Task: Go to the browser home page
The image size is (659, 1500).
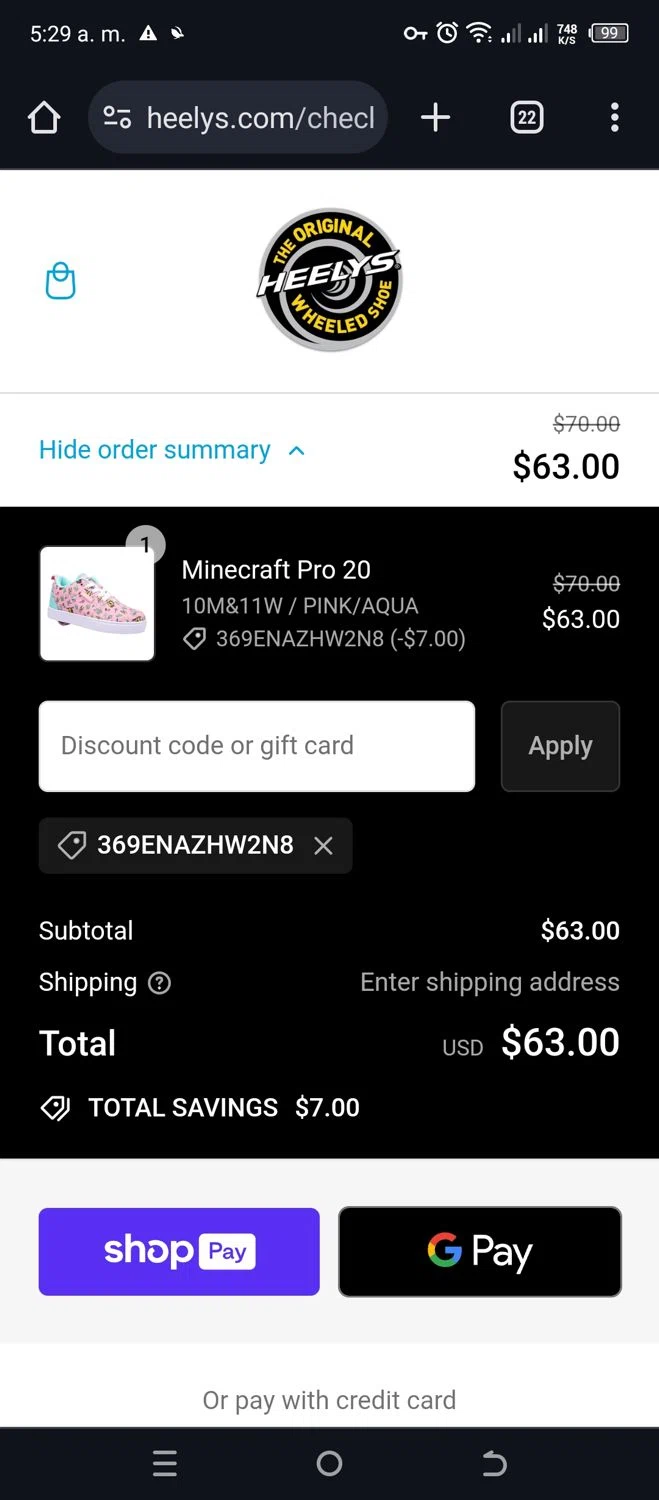Action: click(44, 118)
